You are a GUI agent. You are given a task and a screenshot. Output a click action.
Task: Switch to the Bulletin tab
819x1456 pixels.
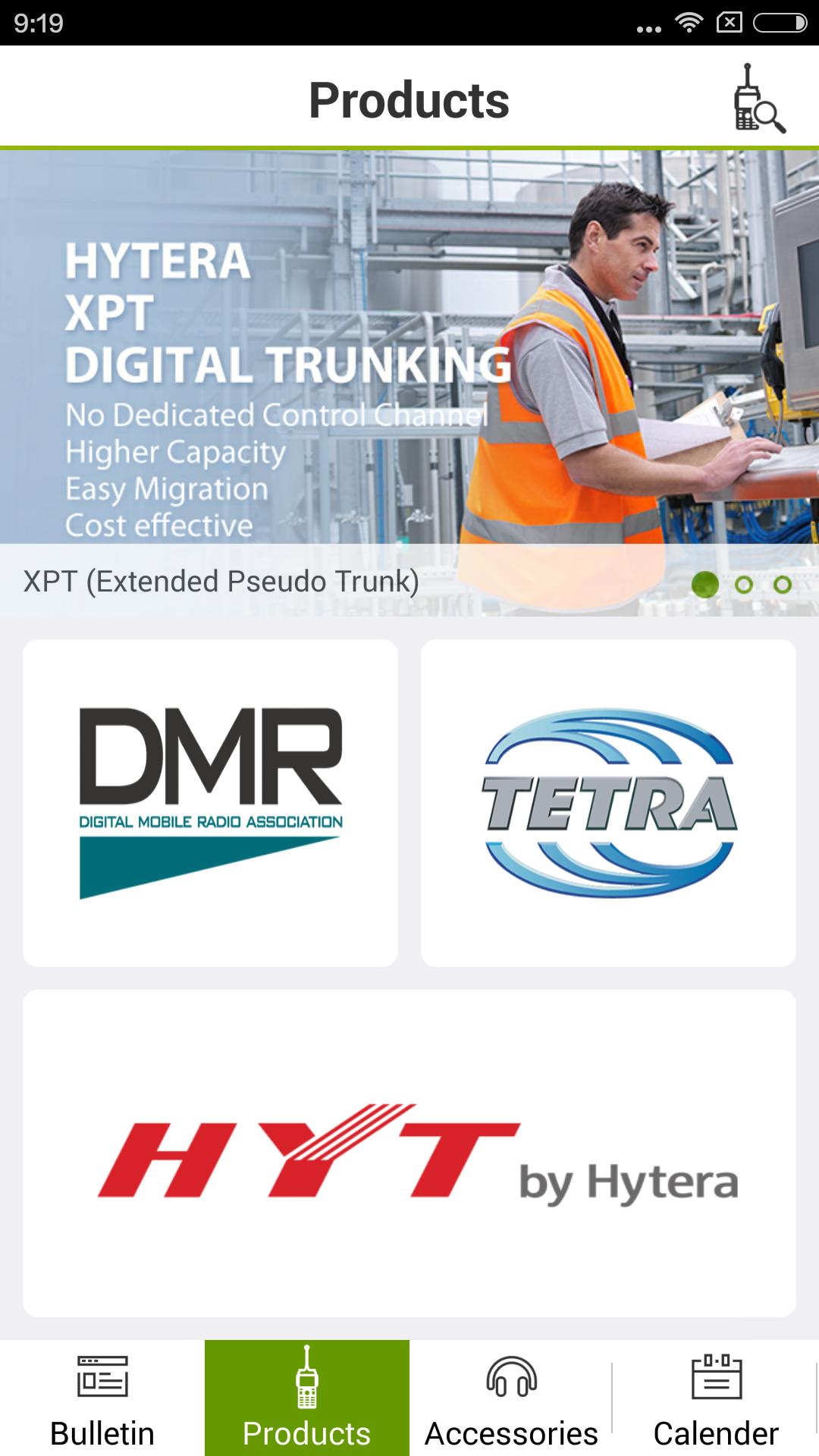pyautogui.click(x=102, y=1398)
